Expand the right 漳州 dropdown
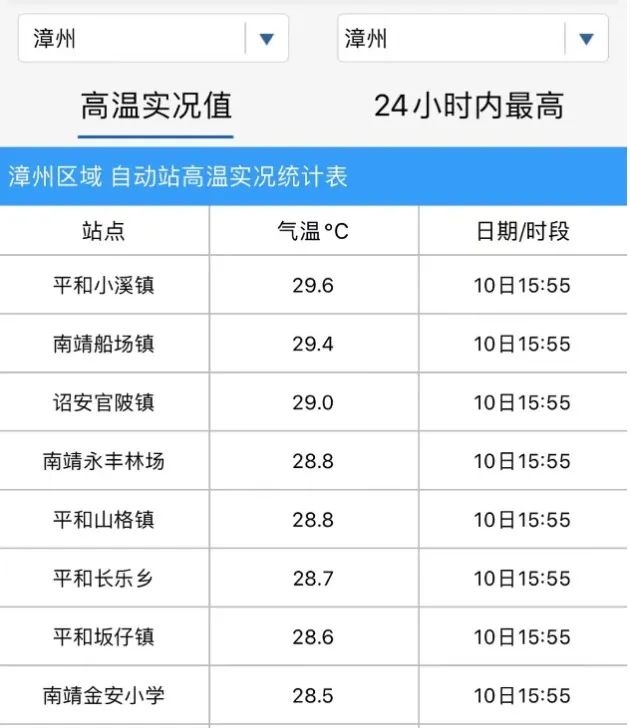630x728 pixels. click(x=473, y=38)
